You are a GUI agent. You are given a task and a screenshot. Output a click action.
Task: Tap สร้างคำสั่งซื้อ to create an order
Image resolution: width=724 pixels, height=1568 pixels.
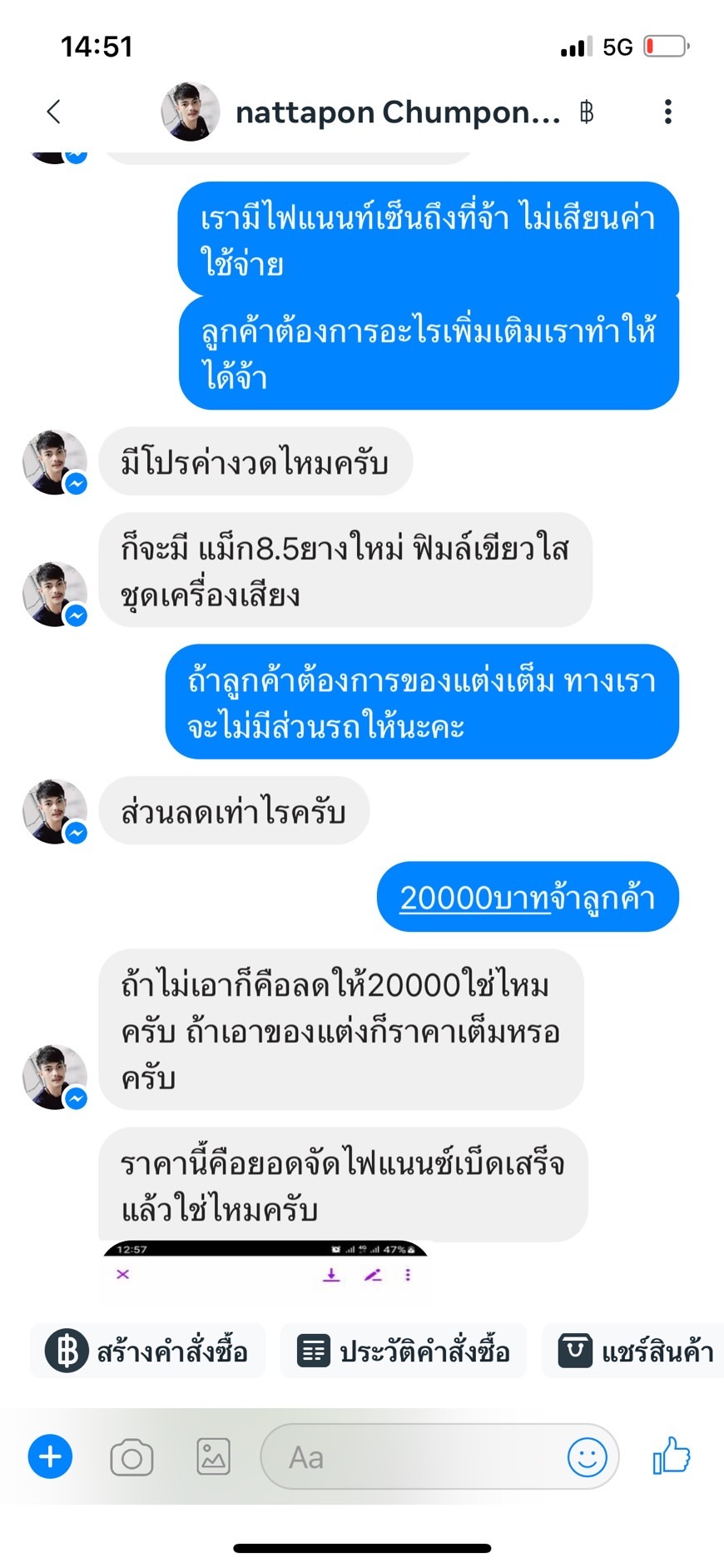pyautogui.click(x=148, y=1351)
